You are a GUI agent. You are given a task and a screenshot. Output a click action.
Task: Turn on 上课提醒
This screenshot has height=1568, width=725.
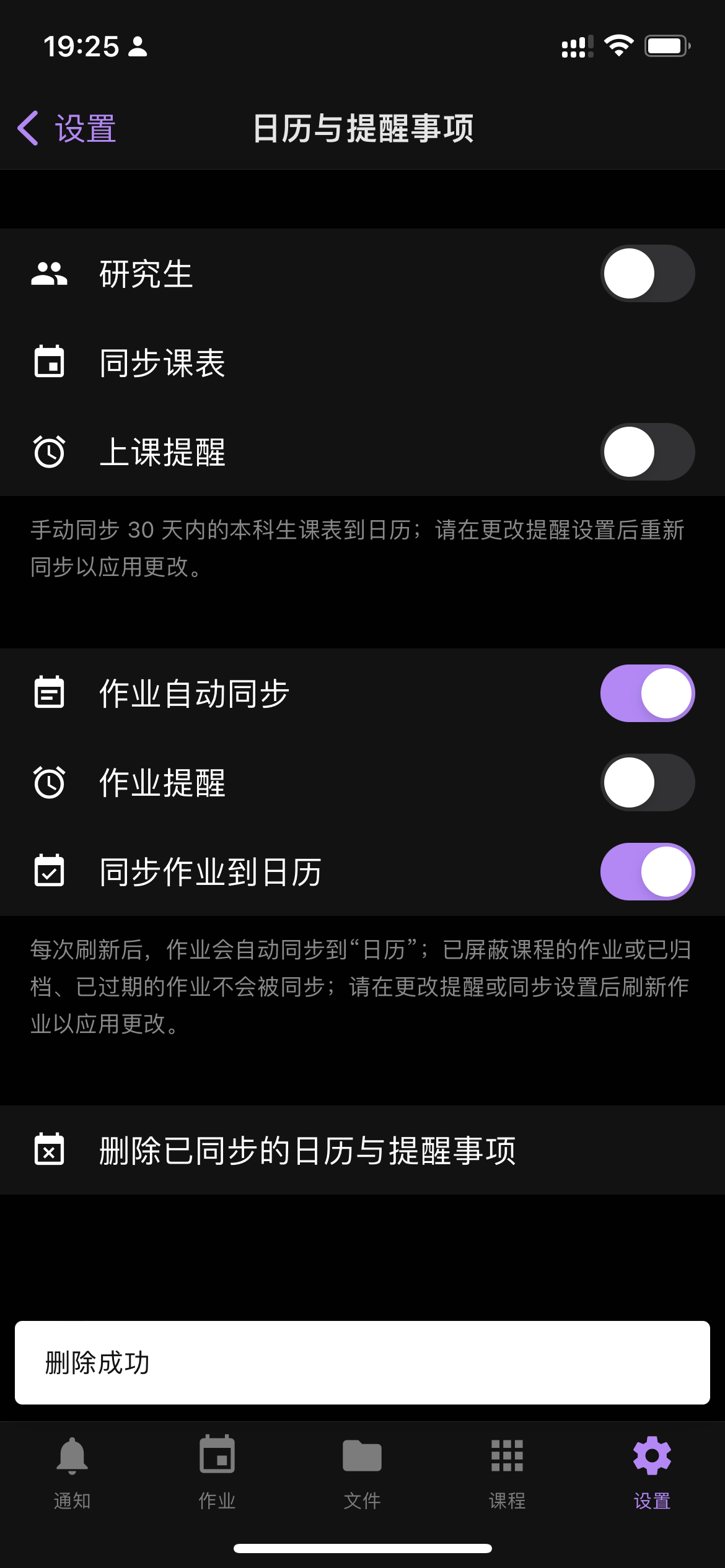point(647,452)
